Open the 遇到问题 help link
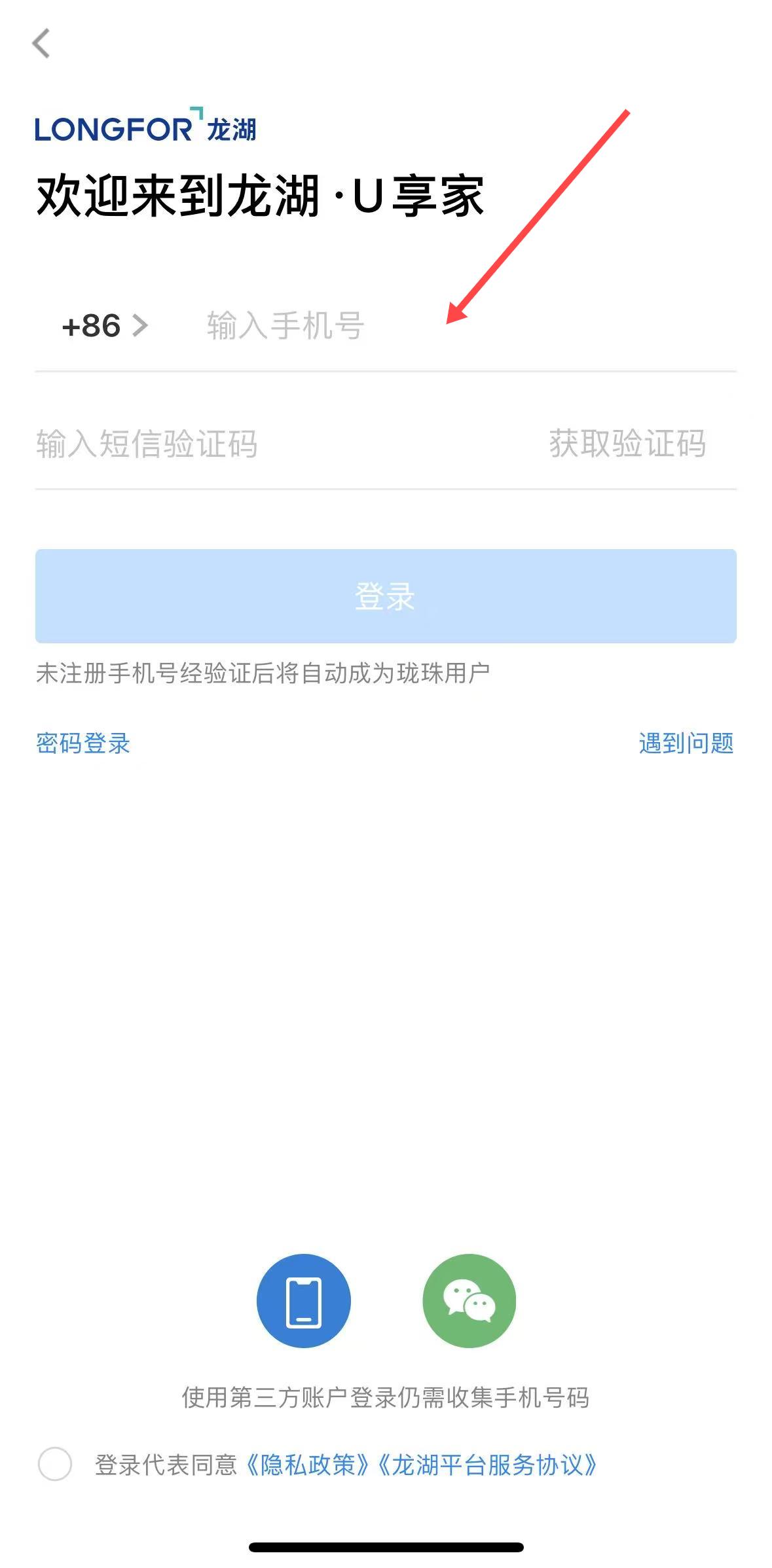 pos(686,743)
